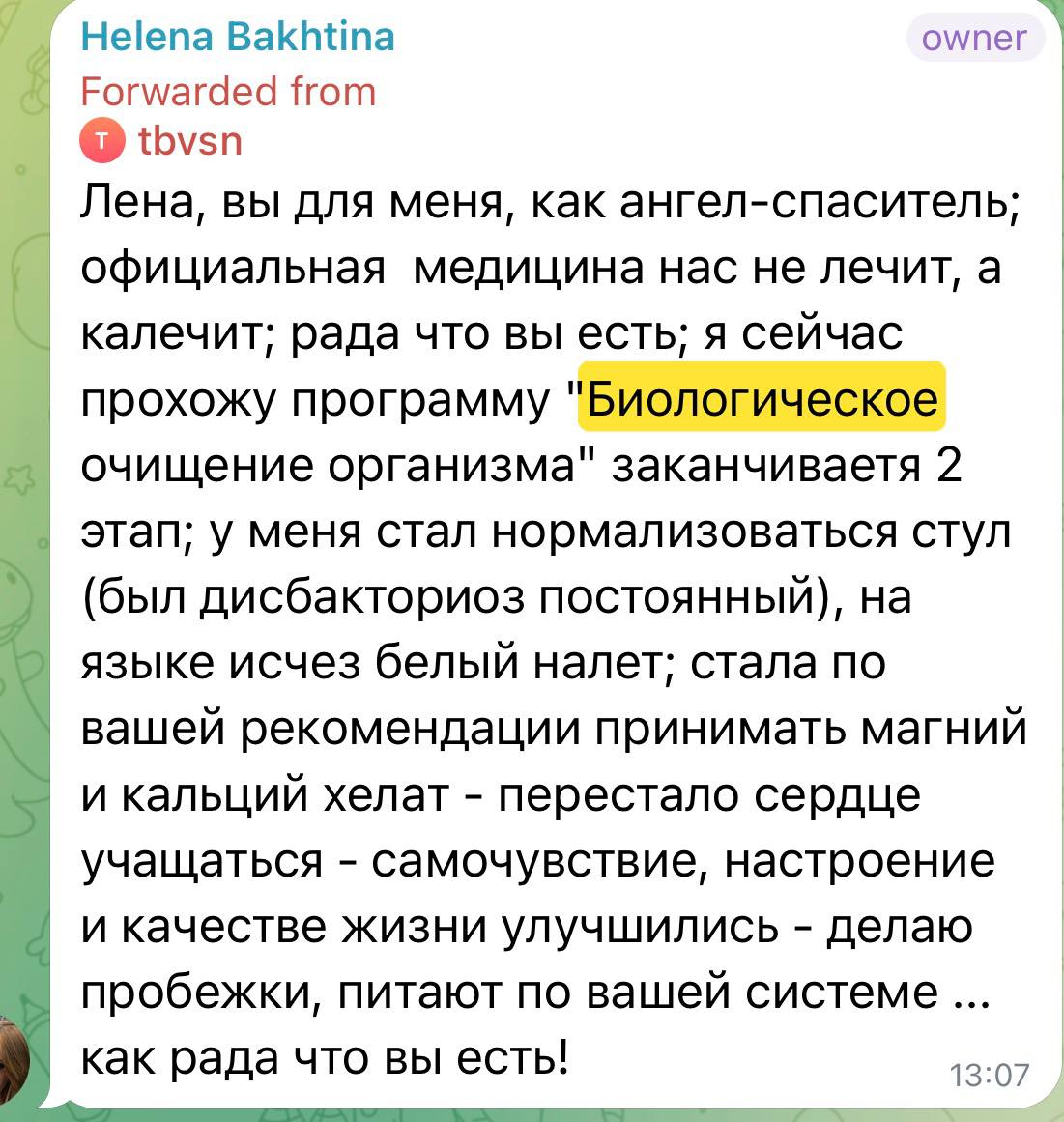Open Helena Bakhtina's profile from sender name
Image resolution: width=1064 pixels, height=1122 pixels.
pyautogui.click(x=238, y=37)
